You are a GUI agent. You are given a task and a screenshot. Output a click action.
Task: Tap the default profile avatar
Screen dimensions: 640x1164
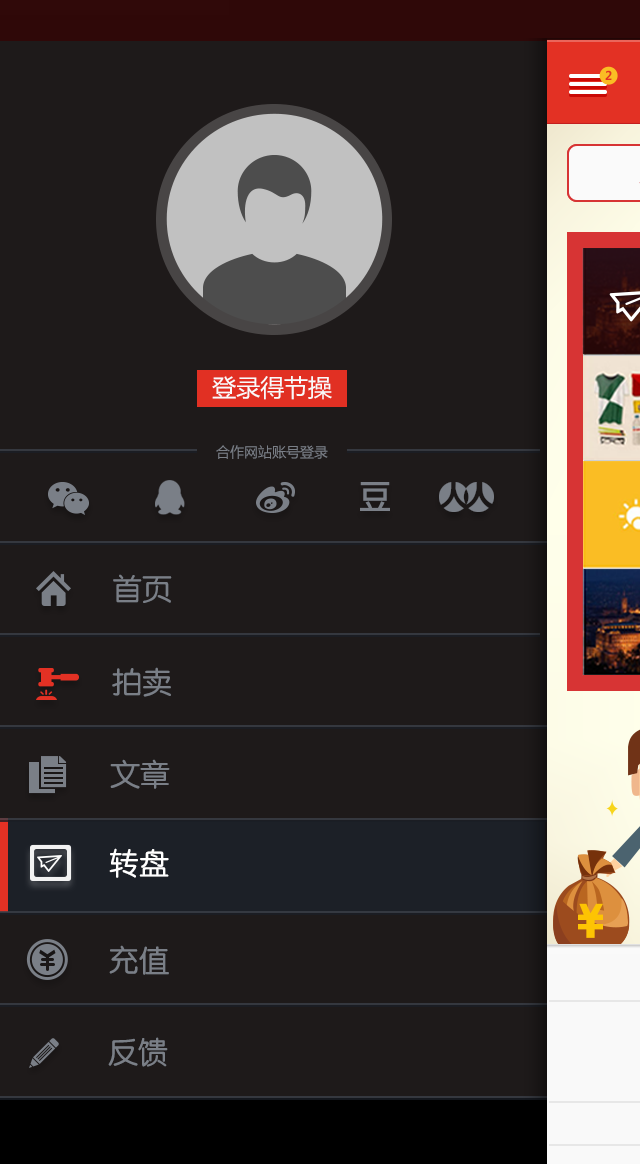point(273,219)
